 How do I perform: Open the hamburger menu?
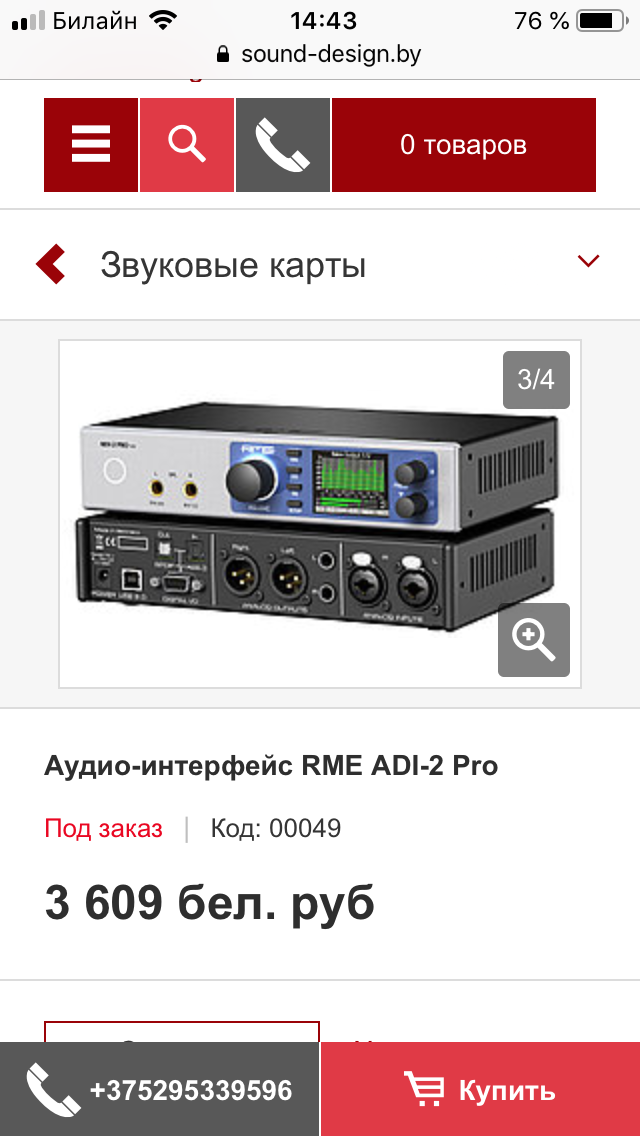91,145
